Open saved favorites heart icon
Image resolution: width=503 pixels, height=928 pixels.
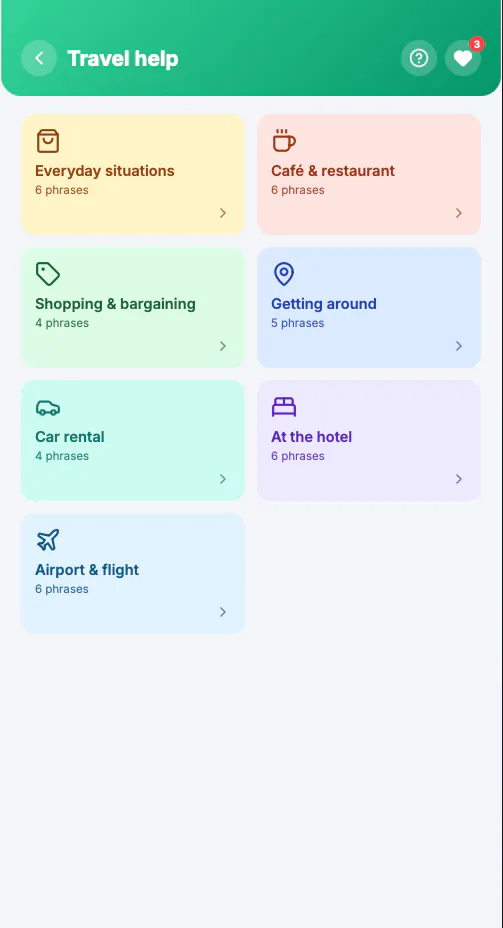coord(463,58)
